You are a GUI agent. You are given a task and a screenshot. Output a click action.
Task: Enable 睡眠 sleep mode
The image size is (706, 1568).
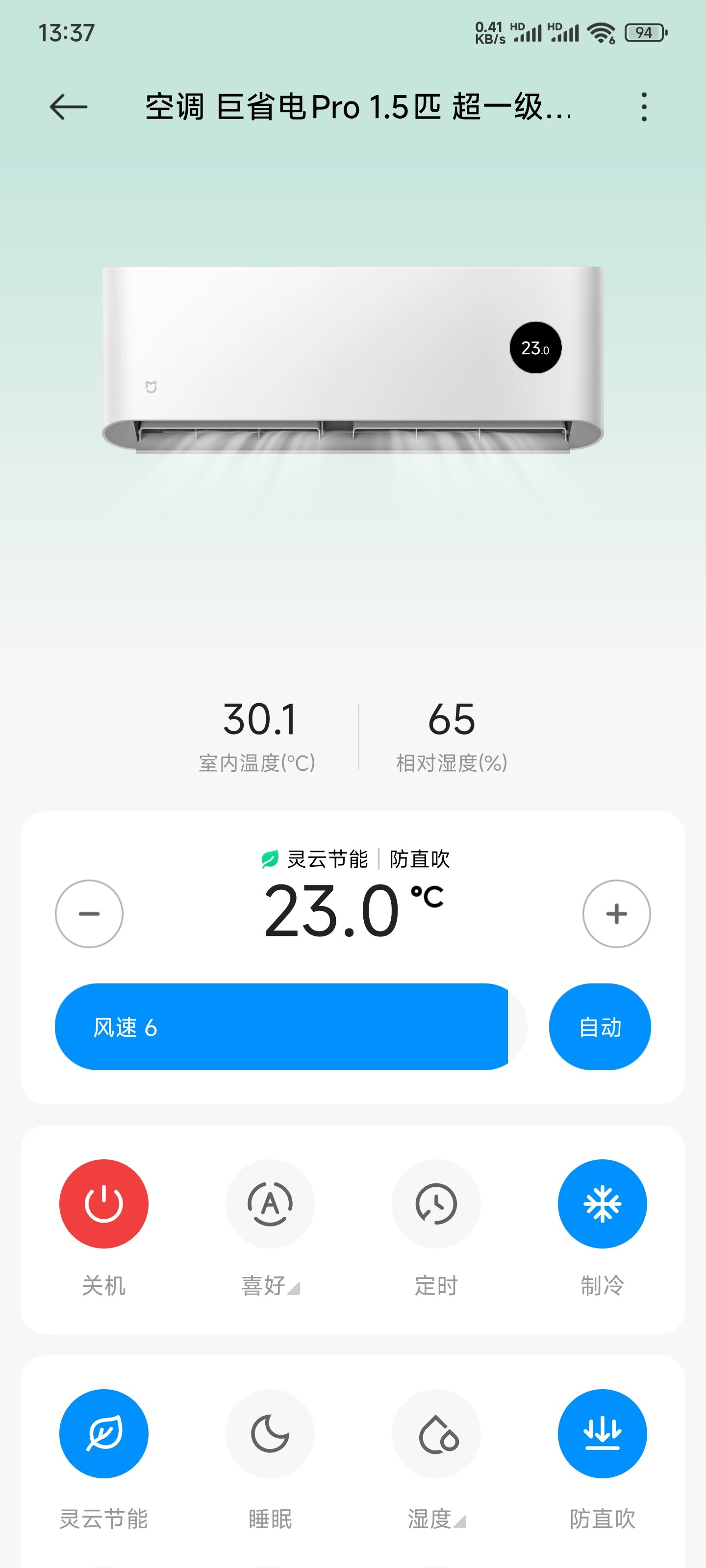click(x=270, y=1433)
